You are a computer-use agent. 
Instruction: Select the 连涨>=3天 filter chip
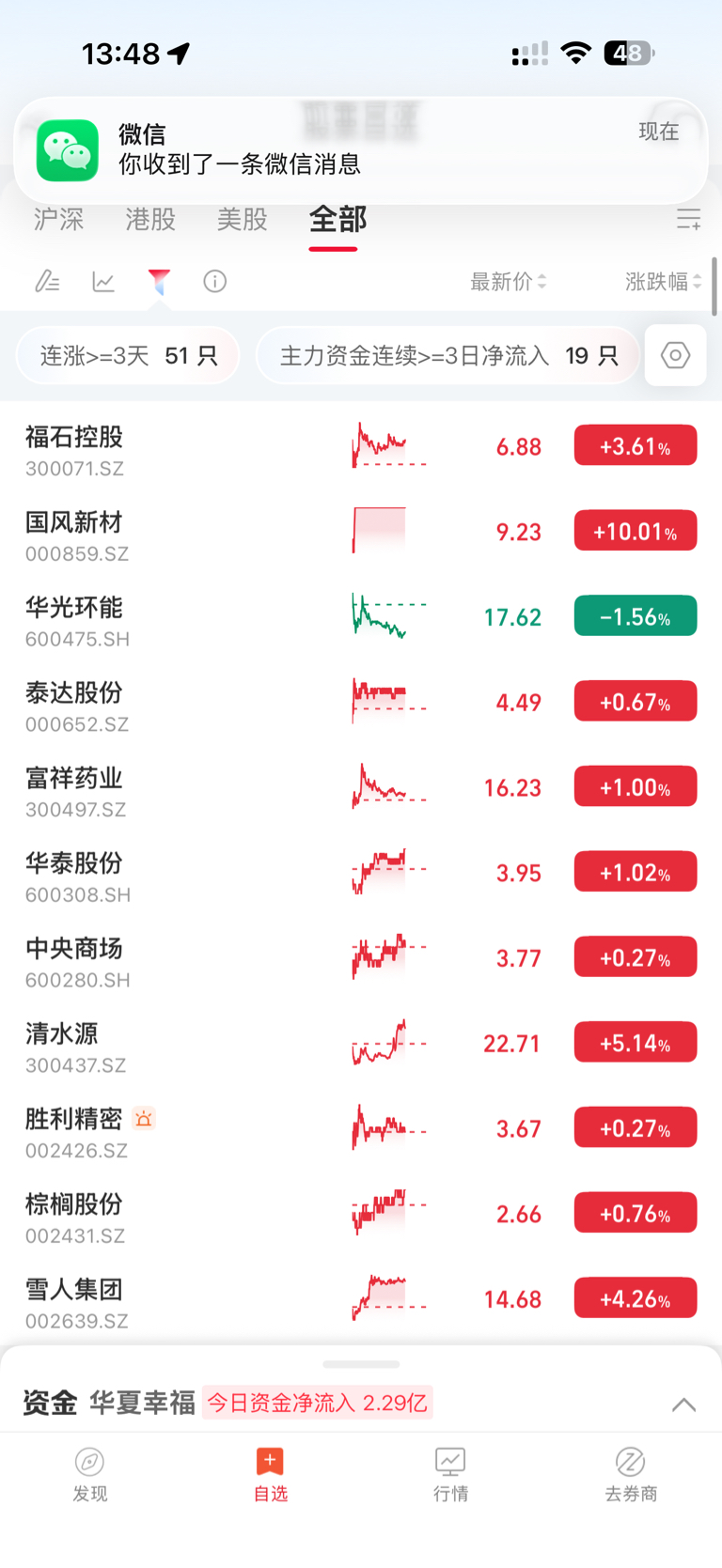click(x=128, y=356)
